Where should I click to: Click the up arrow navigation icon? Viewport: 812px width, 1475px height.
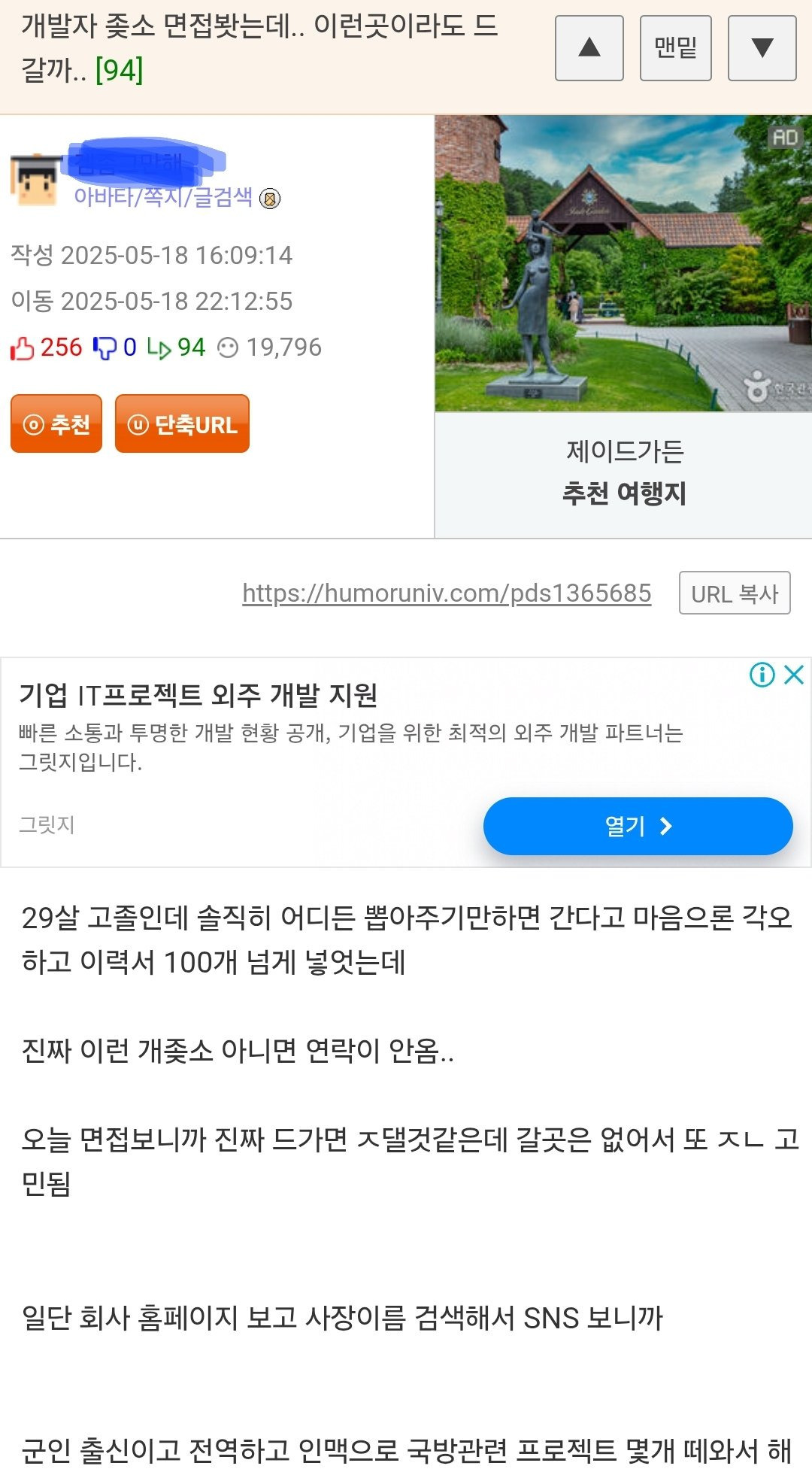pyautogui.click(x=591, y=47)
